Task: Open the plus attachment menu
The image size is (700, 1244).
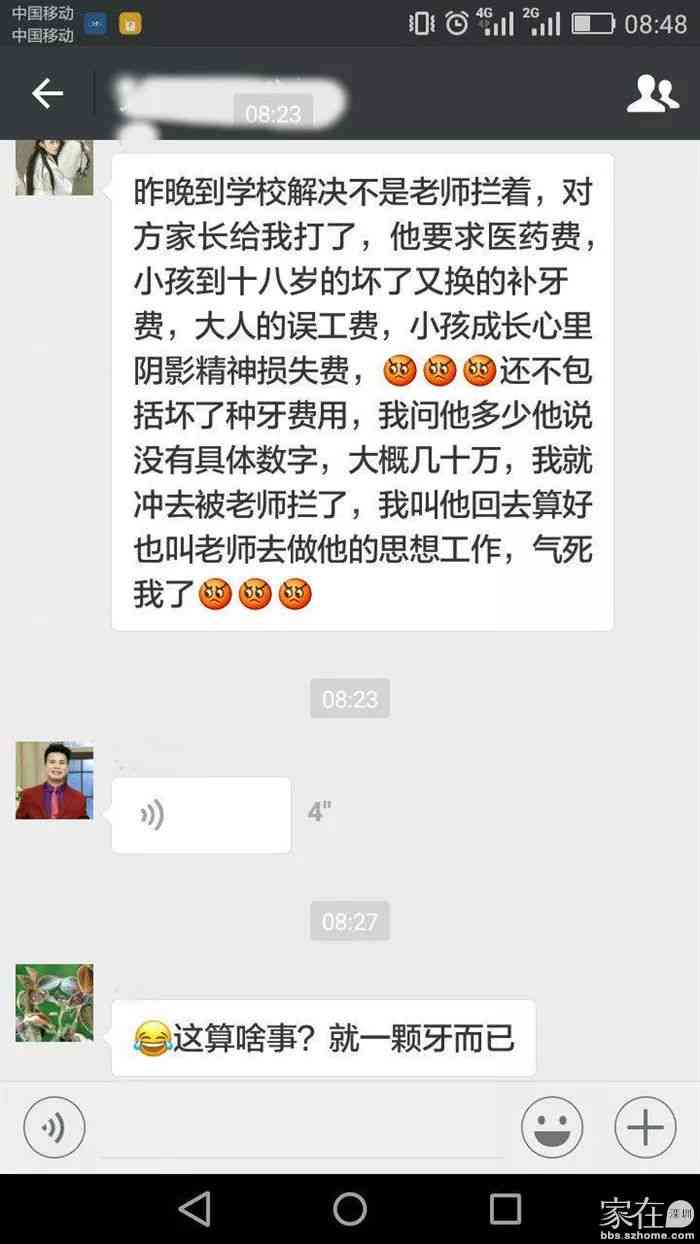Action: (645, 1128)
